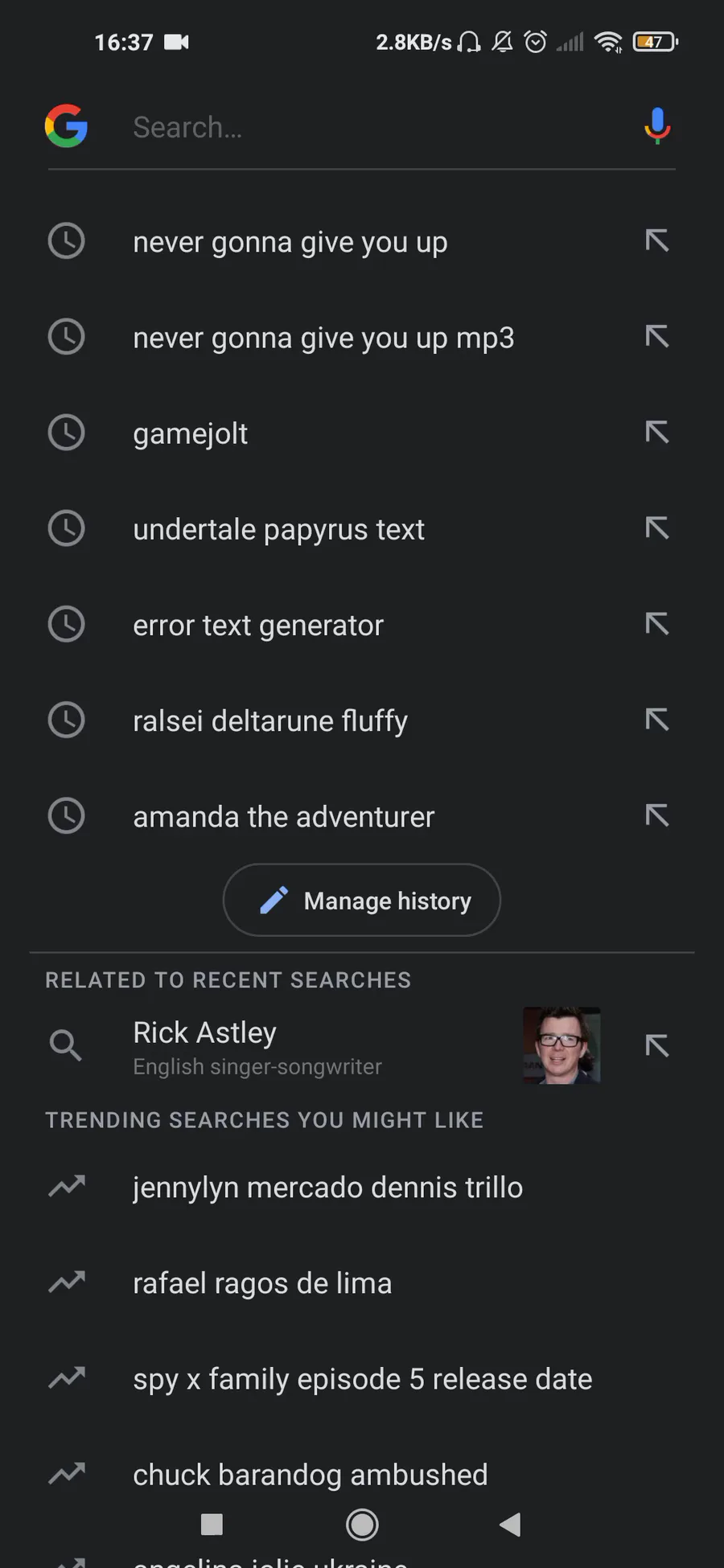Focus the Google search field

pos(378,127)
